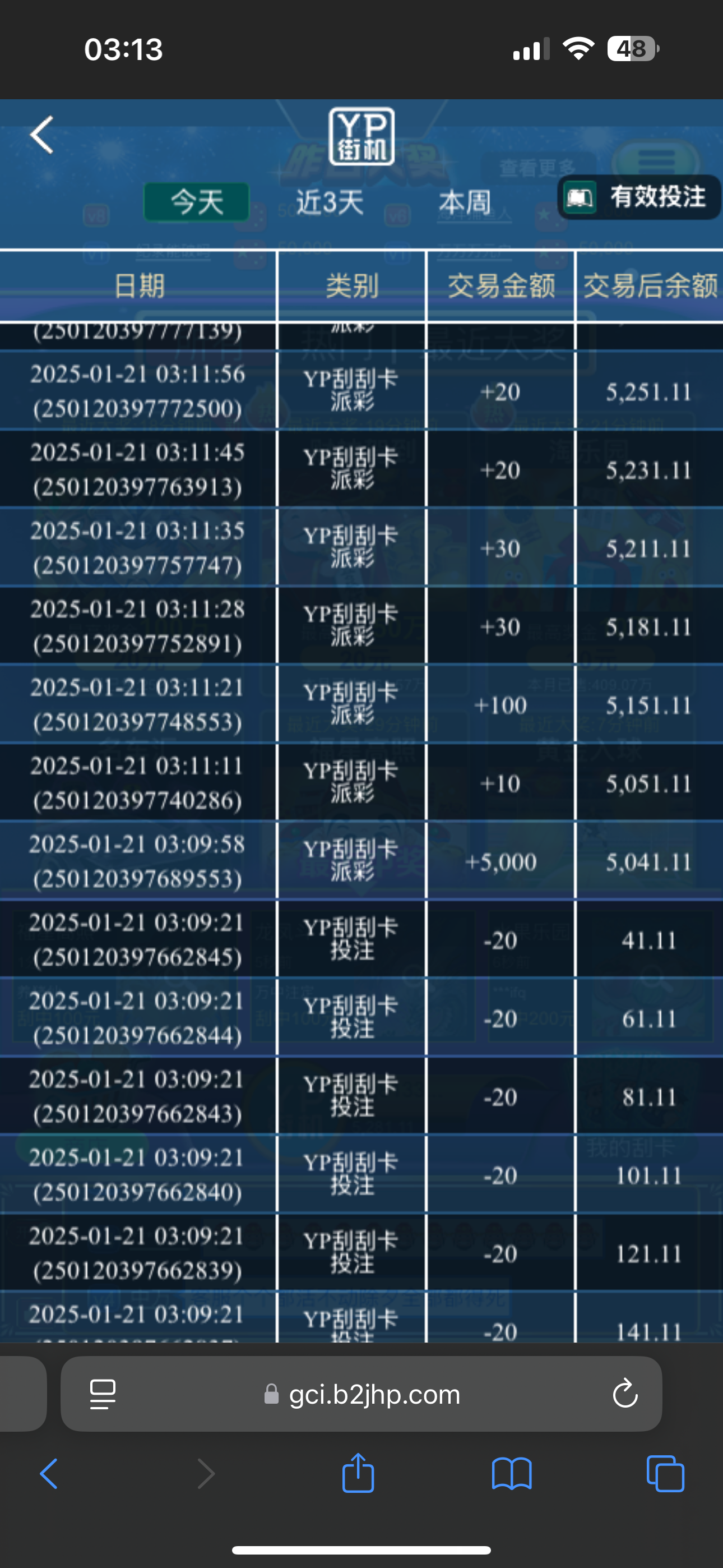
Task: Open the page settings icon in address bar
Action: (103, 1394)
